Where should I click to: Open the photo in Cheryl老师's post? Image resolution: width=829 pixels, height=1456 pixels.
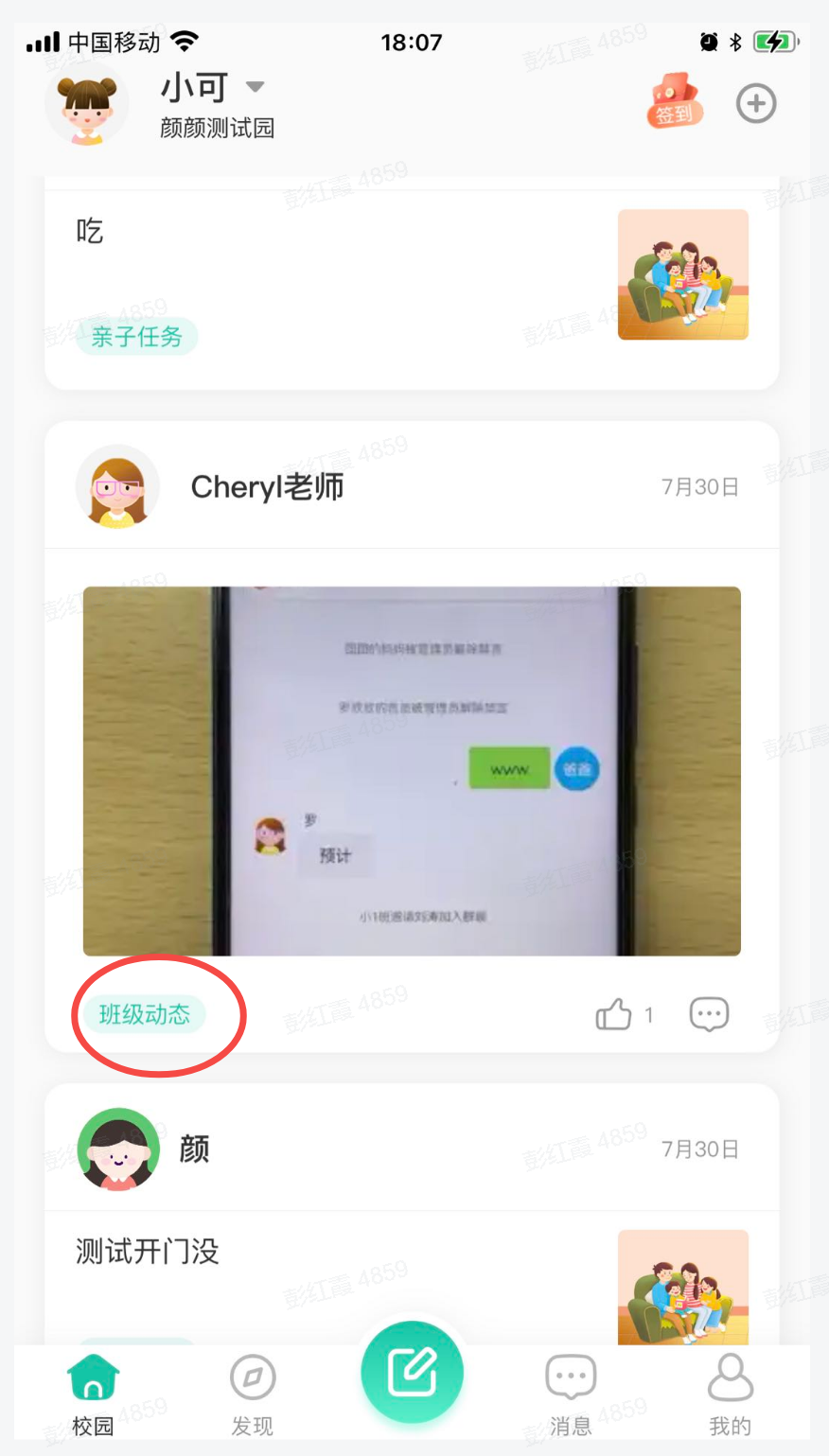(412, 771)
